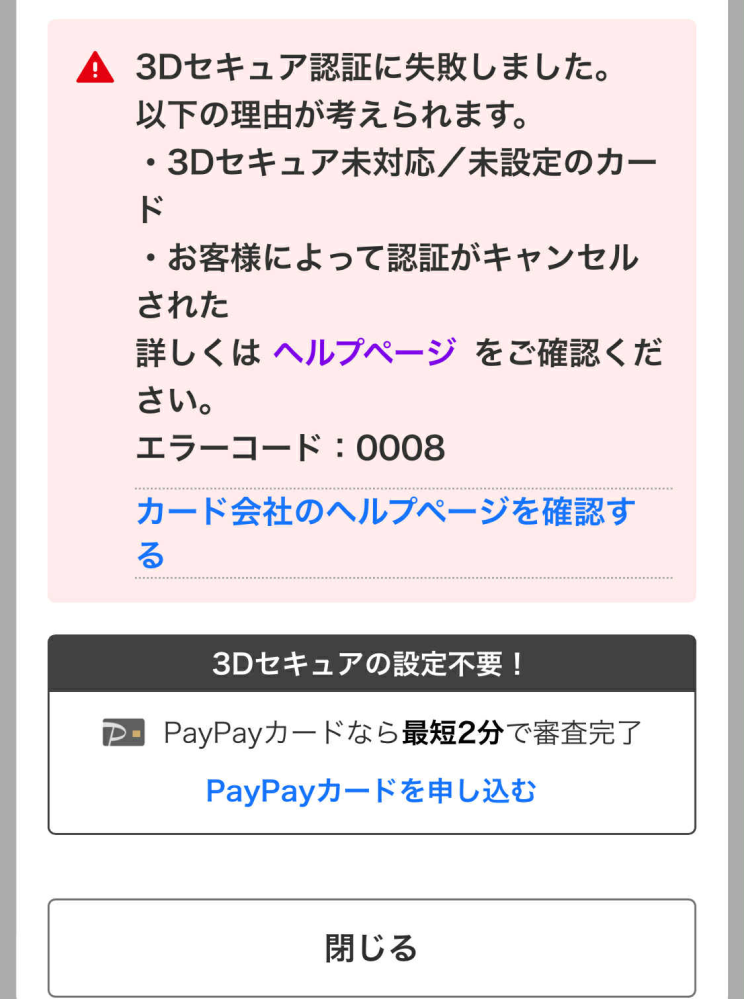Screen dimensions: 744x999
Task: Open the PayPayカードを申し込む link
Action: 372,791
